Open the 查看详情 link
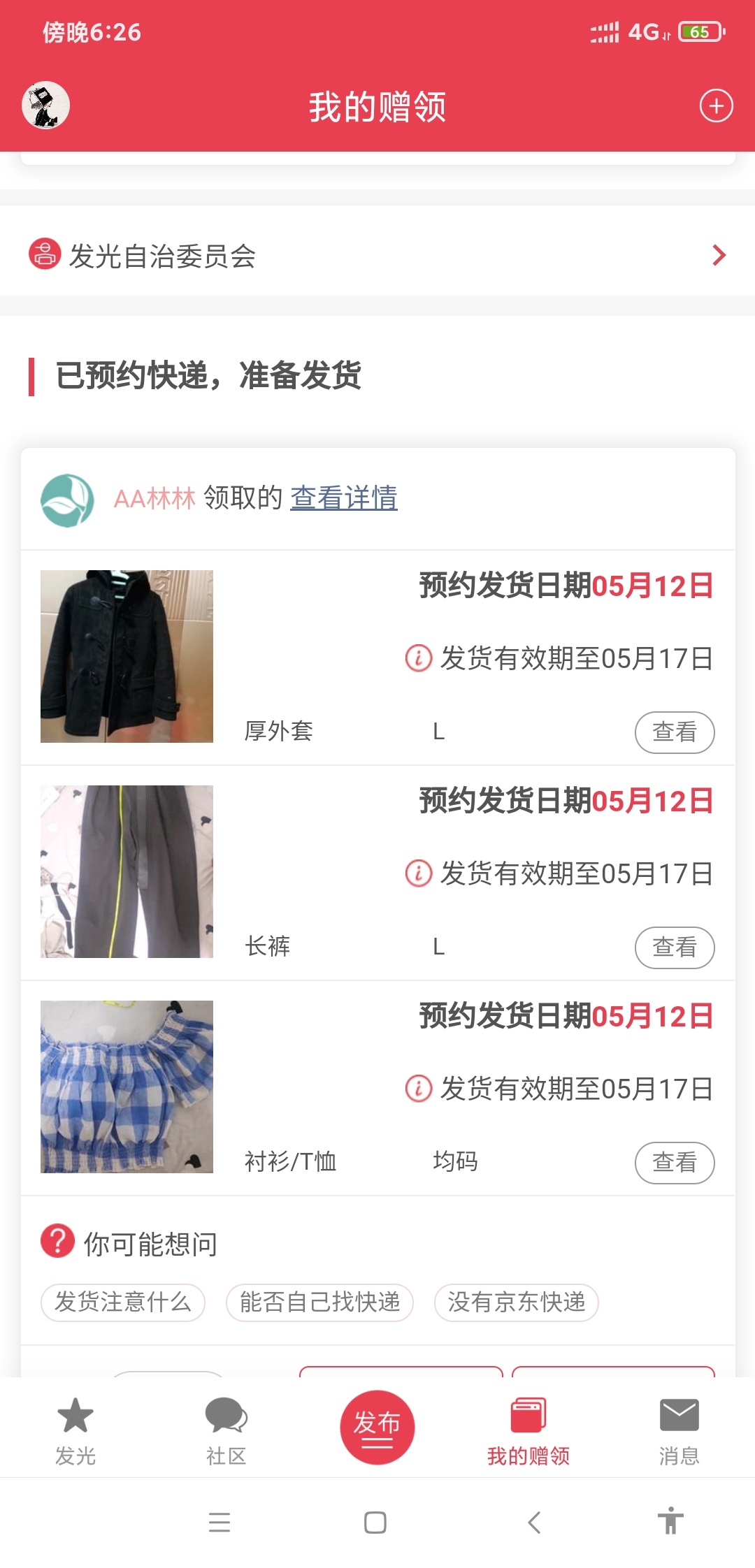755x1568 pixels. coord(343,498)
